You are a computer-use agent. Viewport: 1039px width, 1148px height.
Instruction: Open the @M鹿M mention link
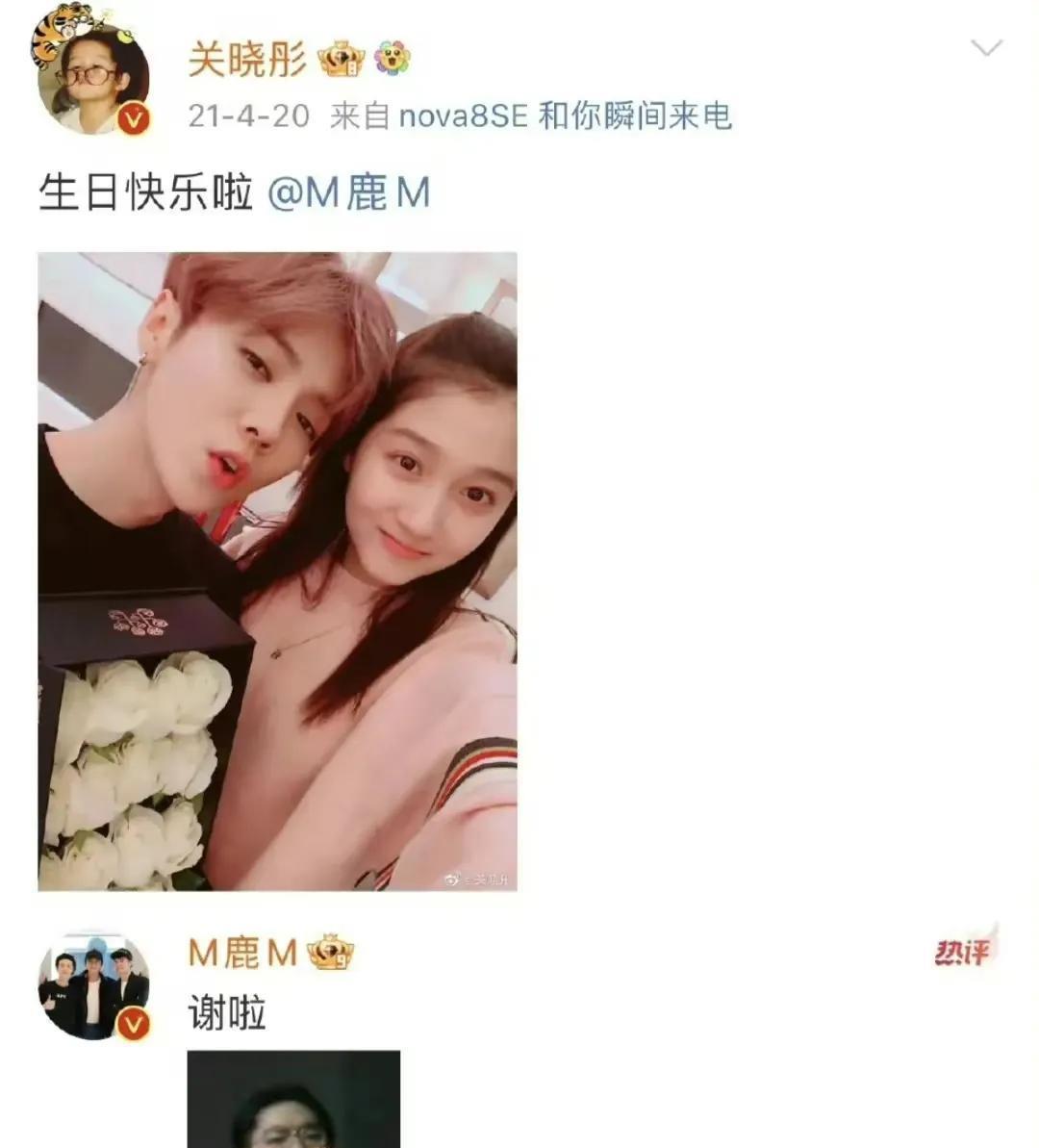(348, 193)
